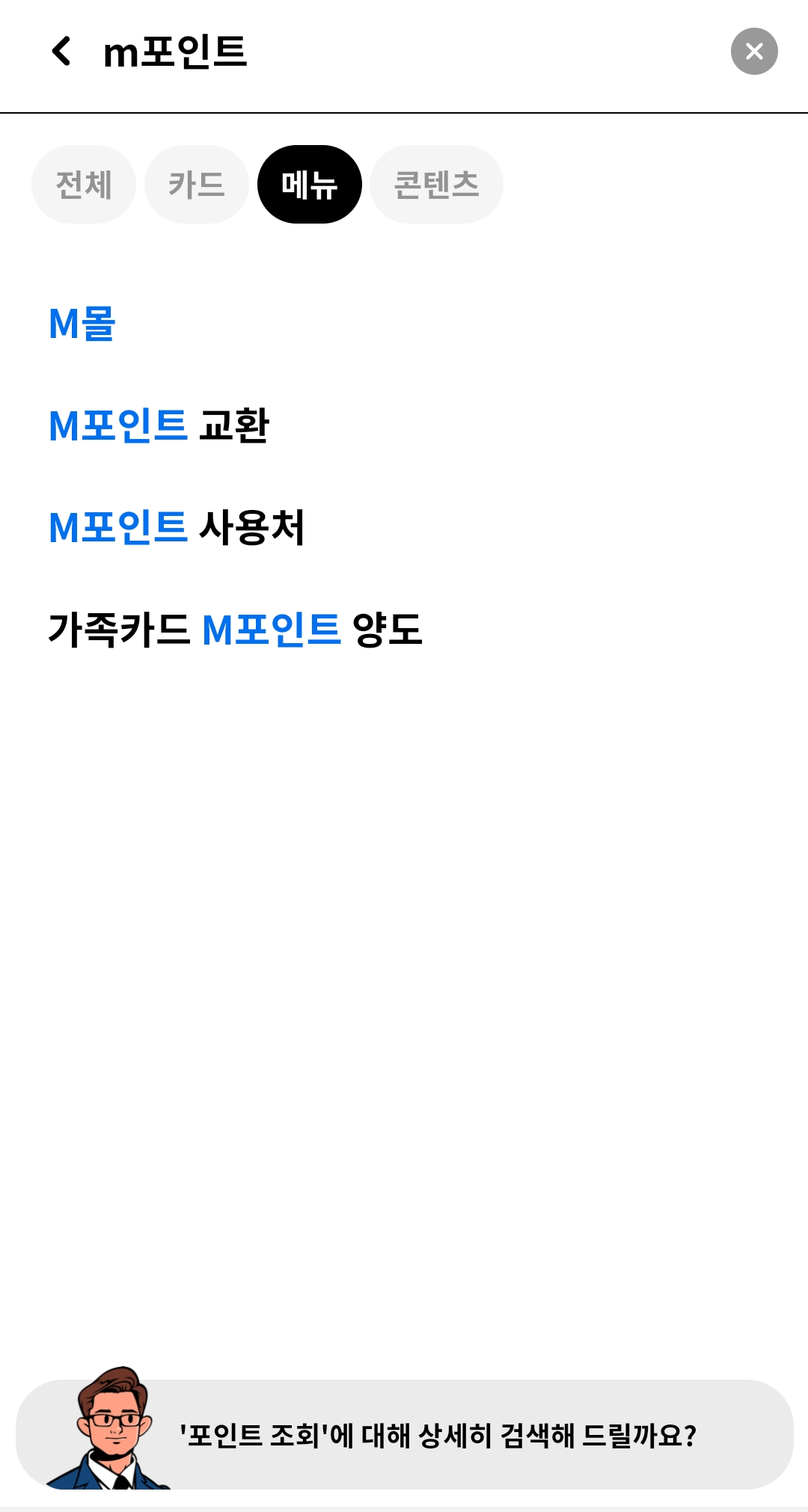The image size is (808, 1512).
Task: Select the 전체 filter chip
Action: pos(83,183)
